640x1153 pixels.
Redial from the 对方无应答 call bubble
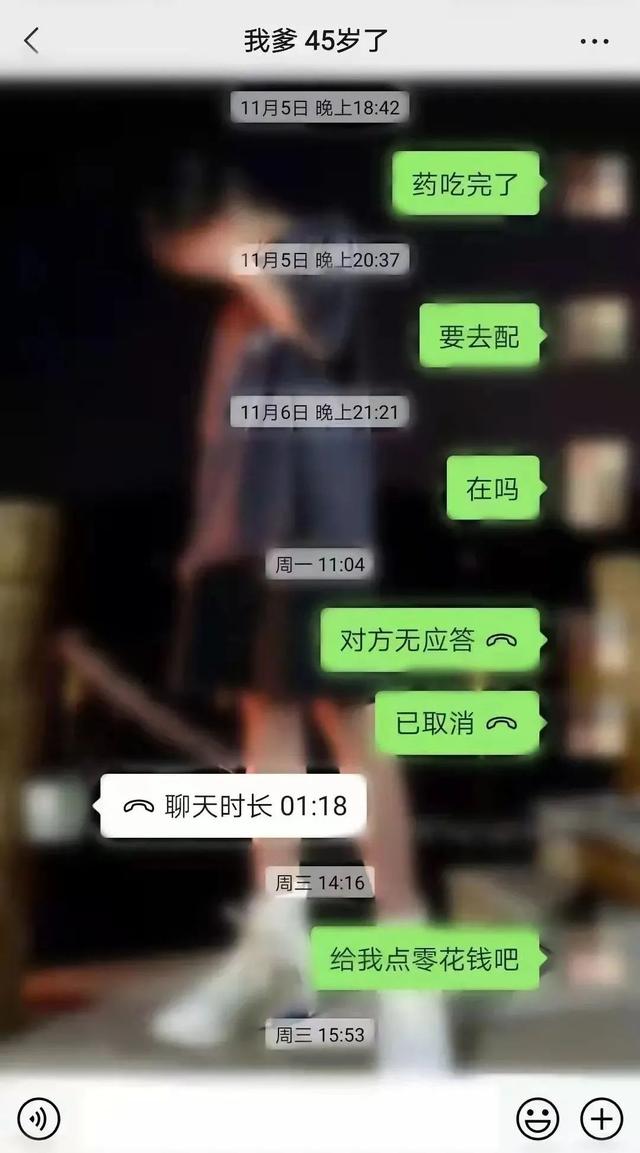click(x=429, y=640)
